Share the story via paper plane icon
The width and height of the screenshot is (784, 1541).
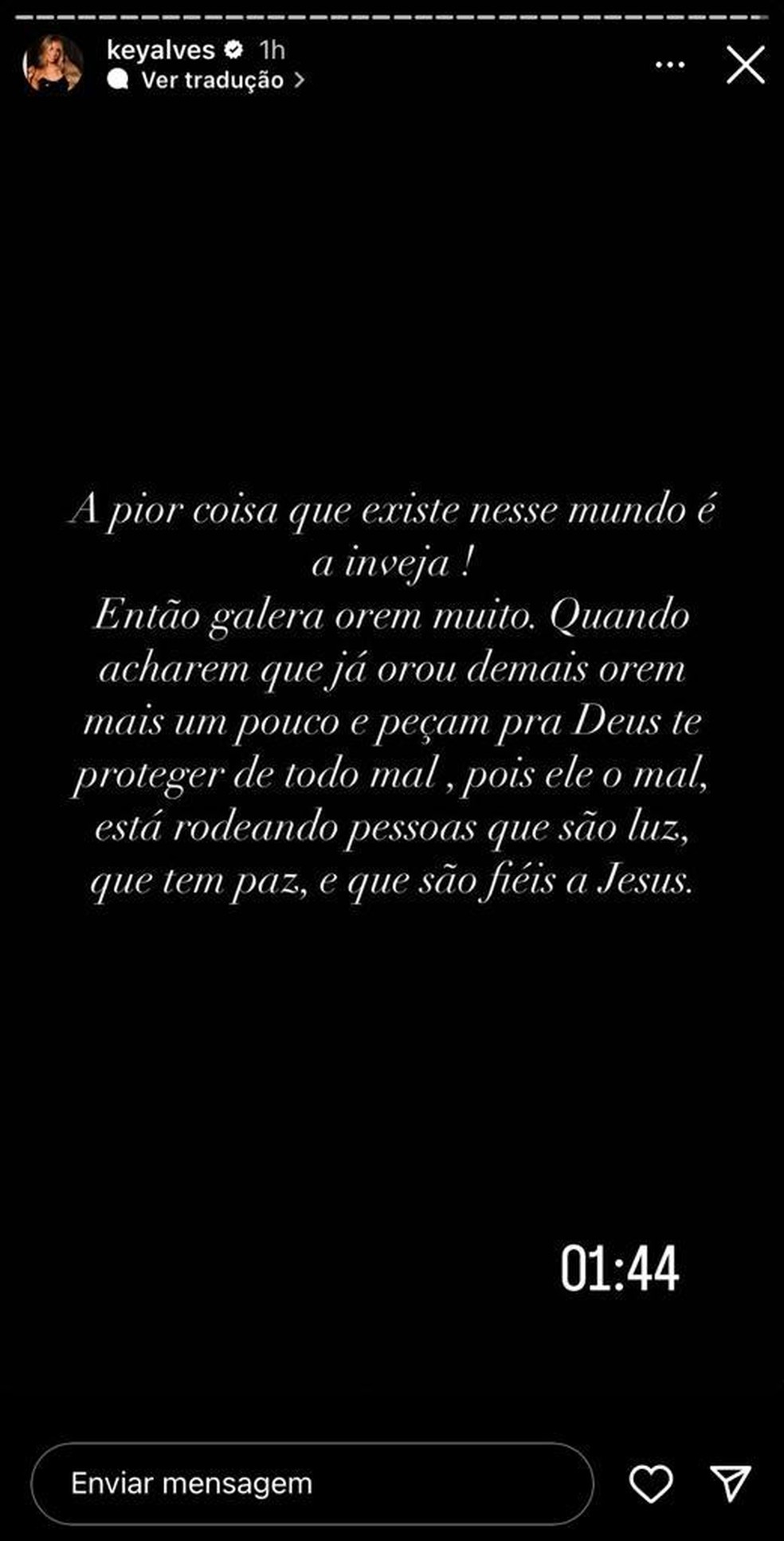730,1483
